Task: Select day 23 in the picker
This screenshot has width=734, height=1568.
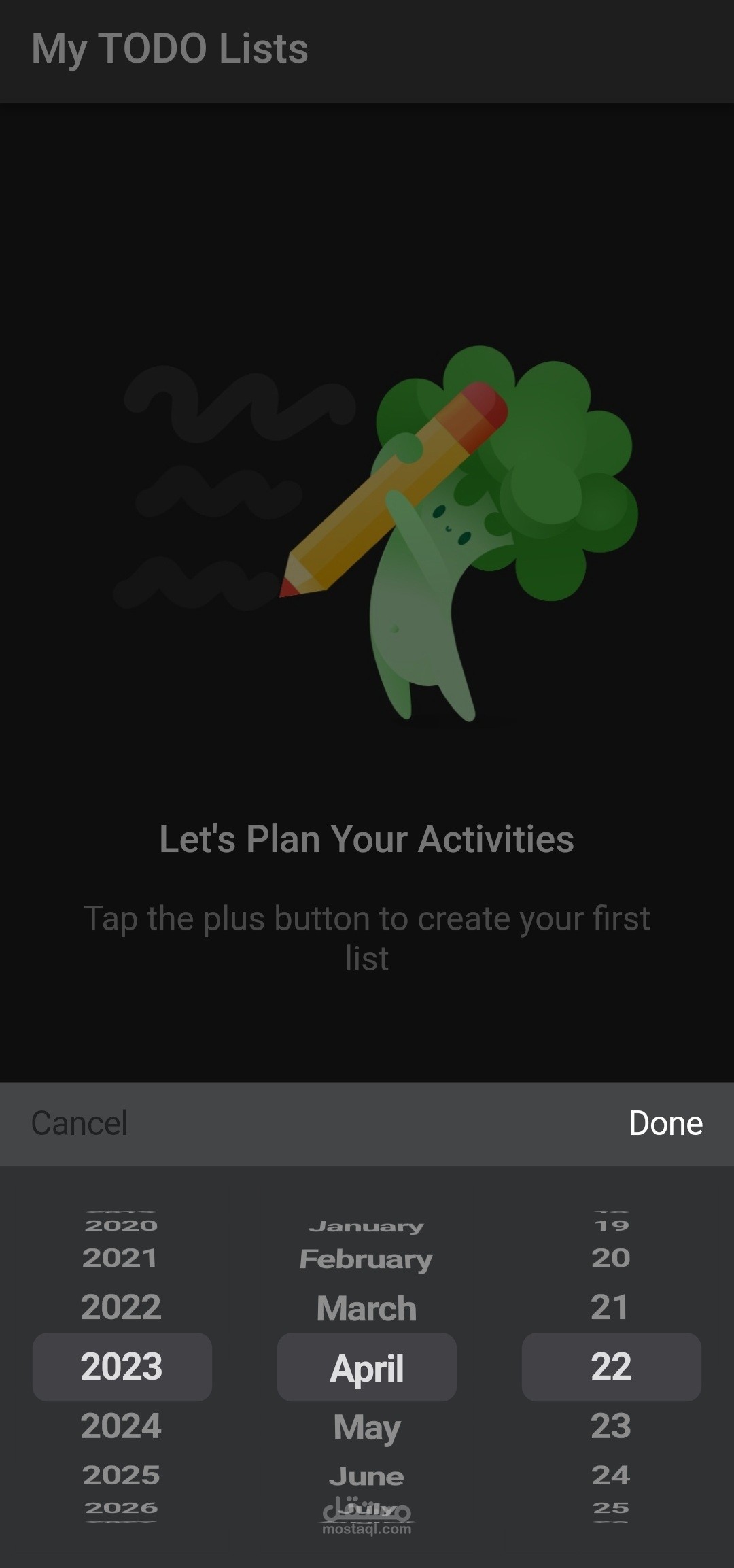Action: (x=610, y=1426)
